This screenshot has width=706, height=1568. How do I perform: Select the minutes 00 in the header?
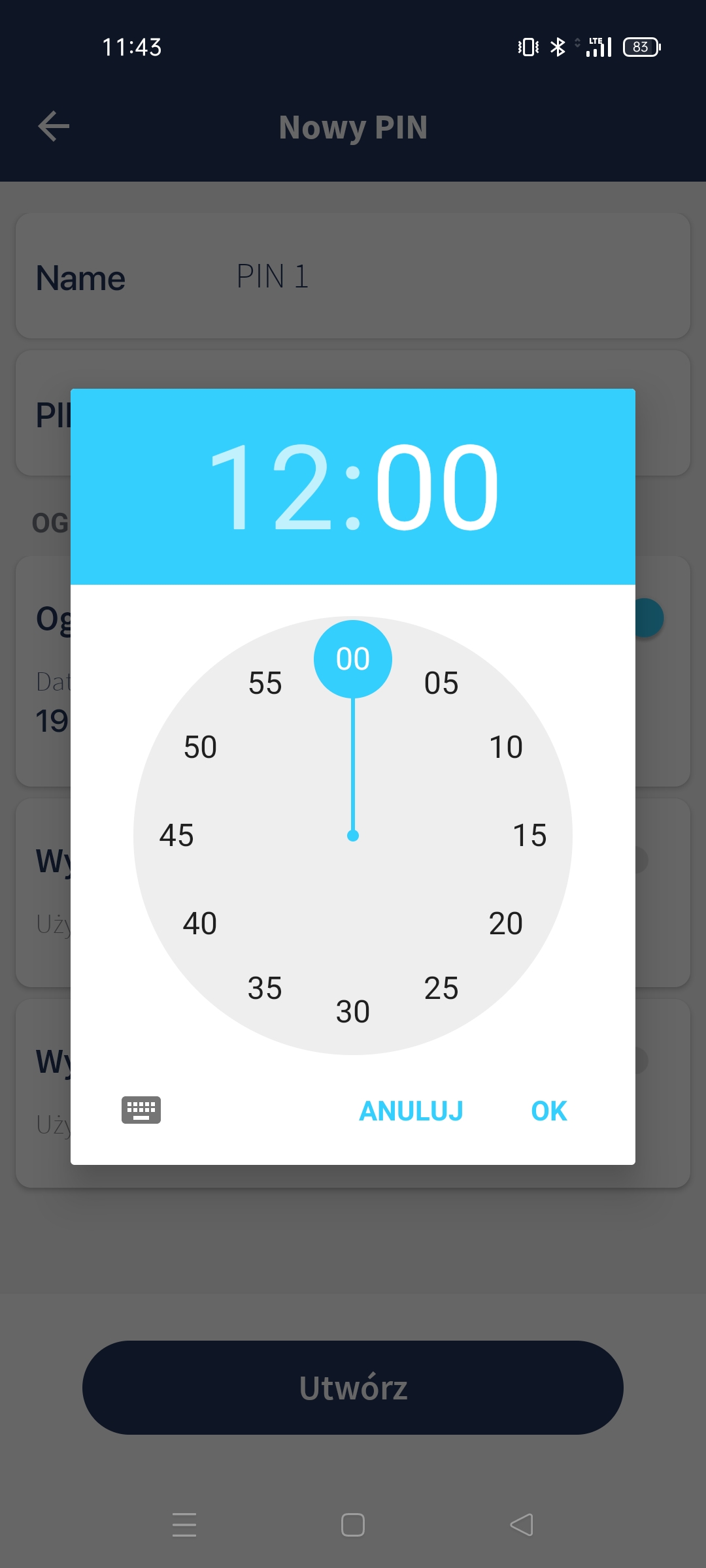(x=437, y=487)
